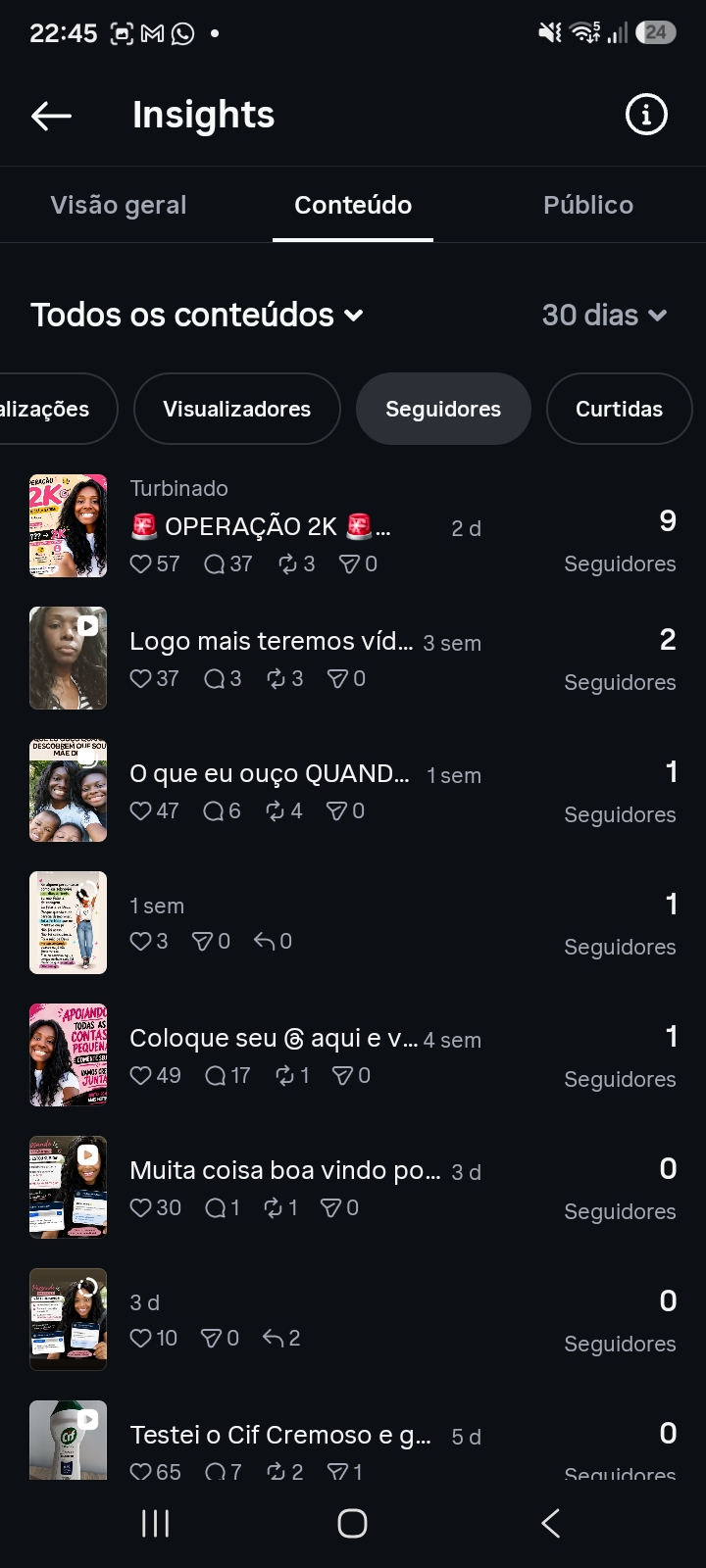
Task: Open the Logo mais teremos víd... post
Action: coord(353,658)
